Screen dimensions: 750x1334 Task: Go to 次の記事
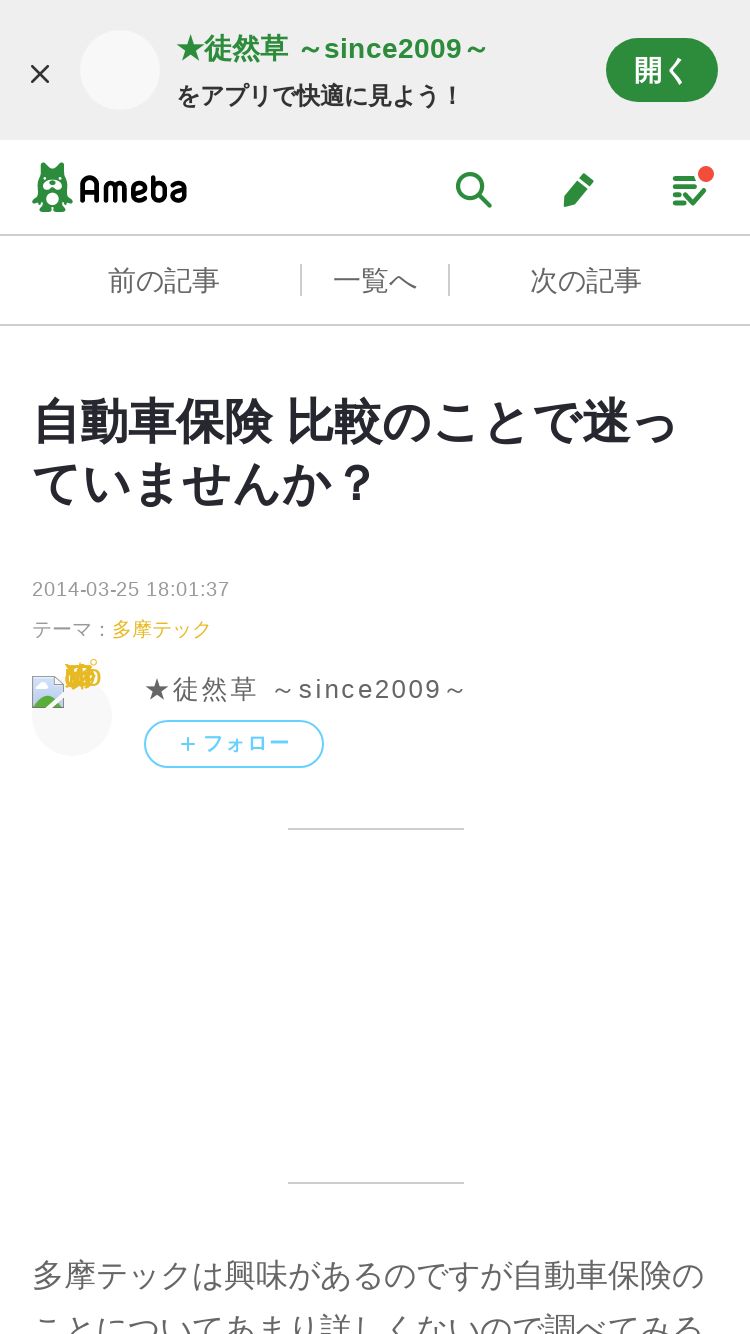(585, 280)
